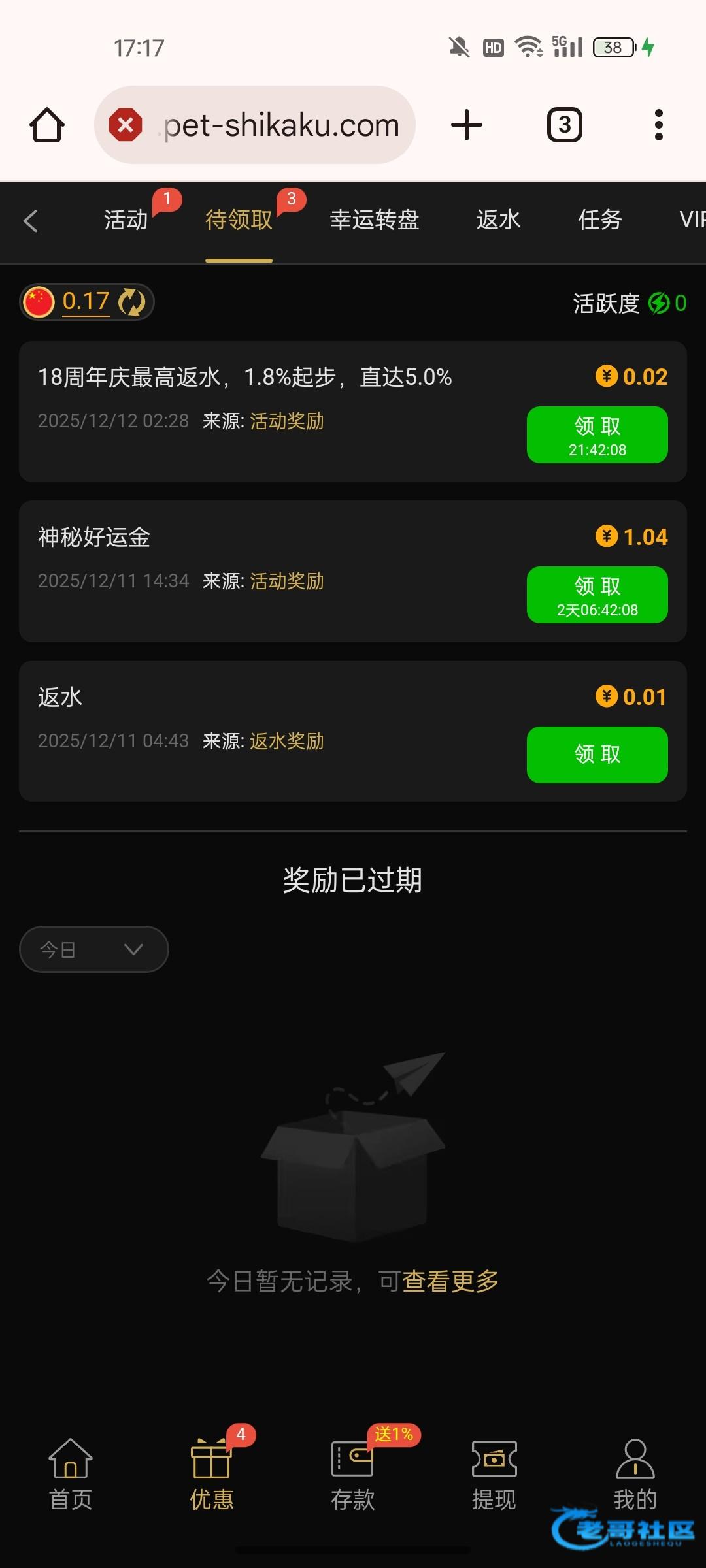This screenshot has height=1568, width=706.
Task: Refresh the 0.17 balance
Action: click(132, 302)
